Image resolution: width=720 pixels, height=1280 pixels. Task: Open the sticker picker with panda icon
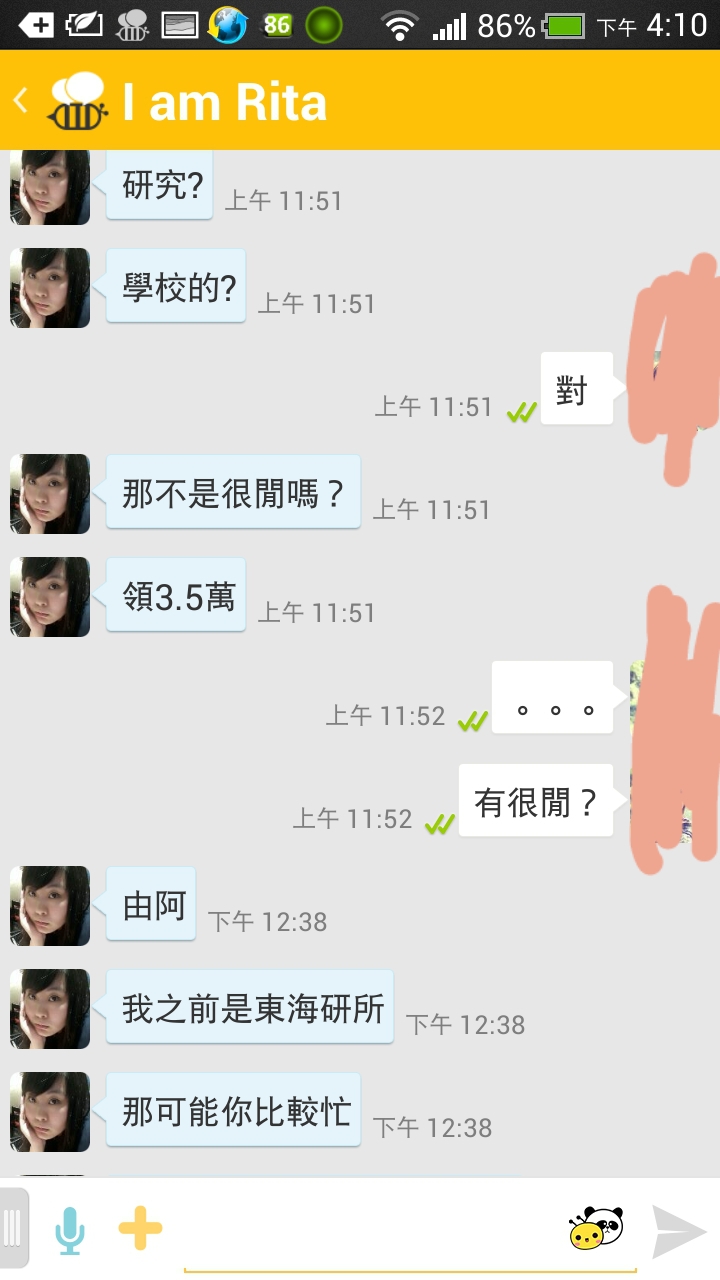pyautogui.click(x=596, y=1228)
